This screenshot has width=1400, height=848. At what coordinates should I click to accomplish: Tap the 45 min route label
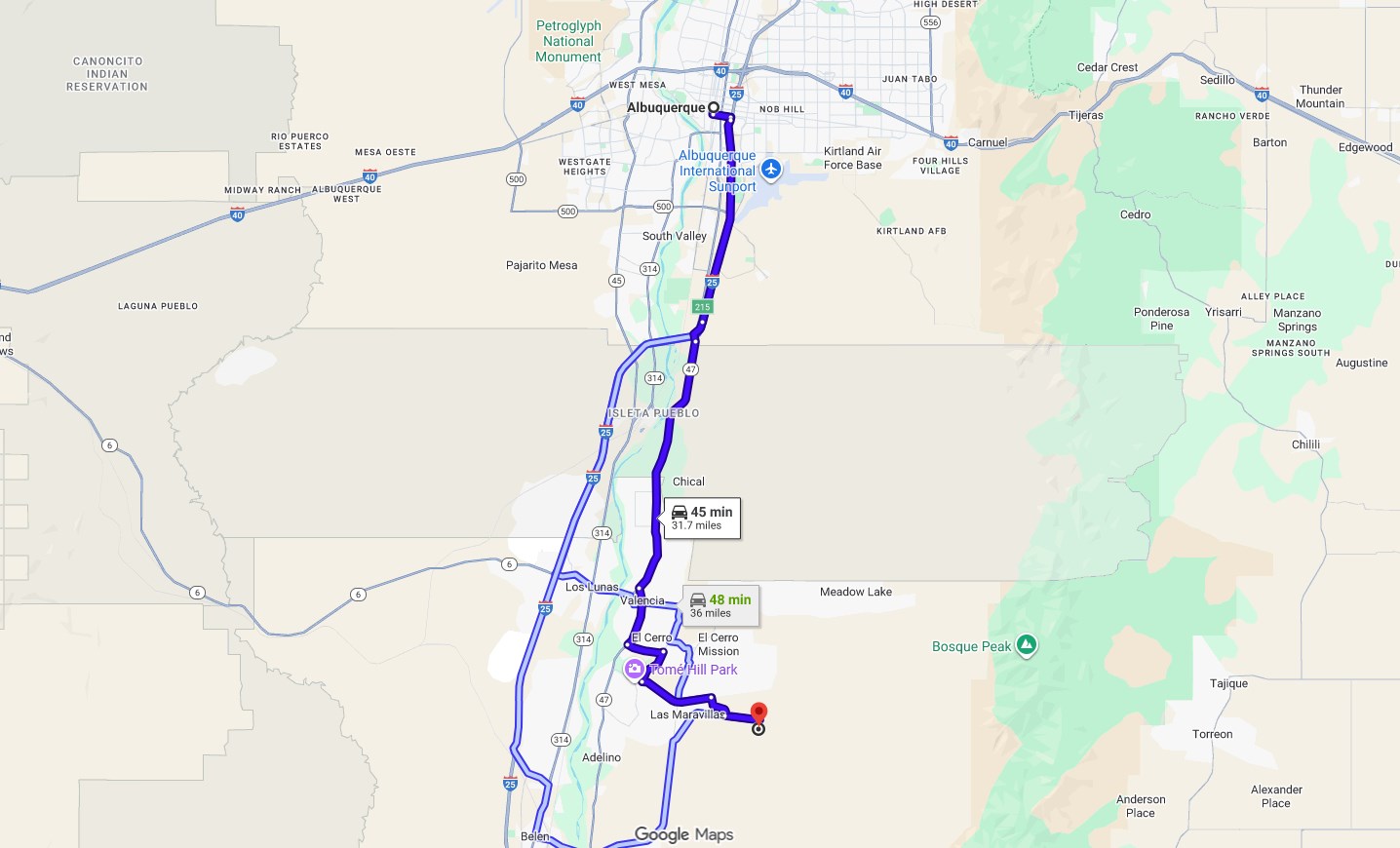coord(702,518)
